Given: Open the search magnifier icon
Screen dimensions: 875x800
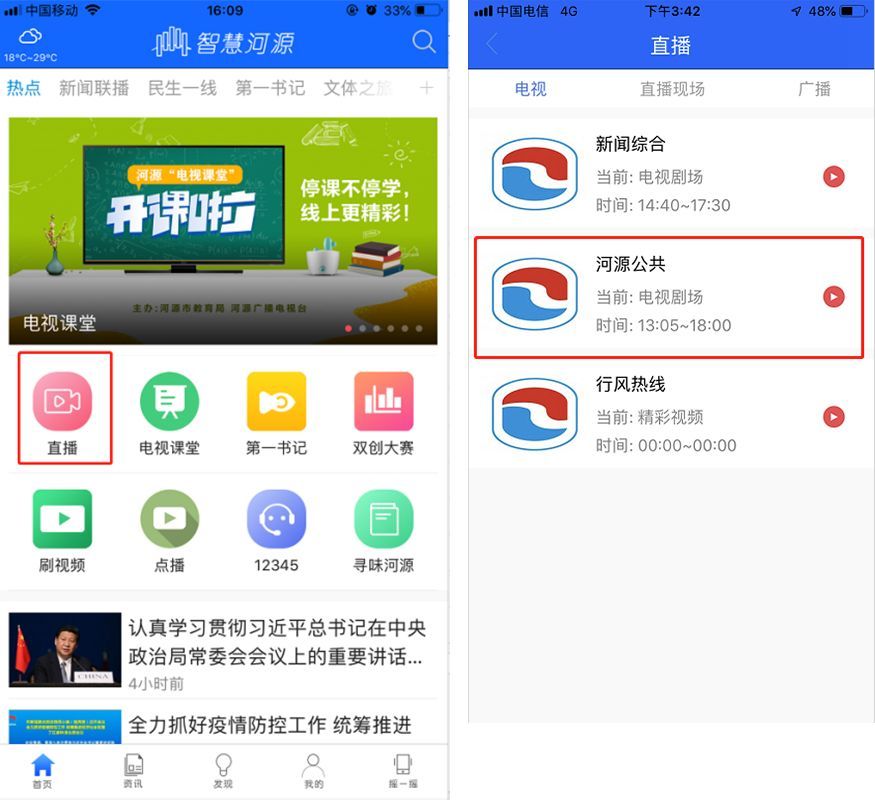Looking at the screenshot, I should pos(424,42).
